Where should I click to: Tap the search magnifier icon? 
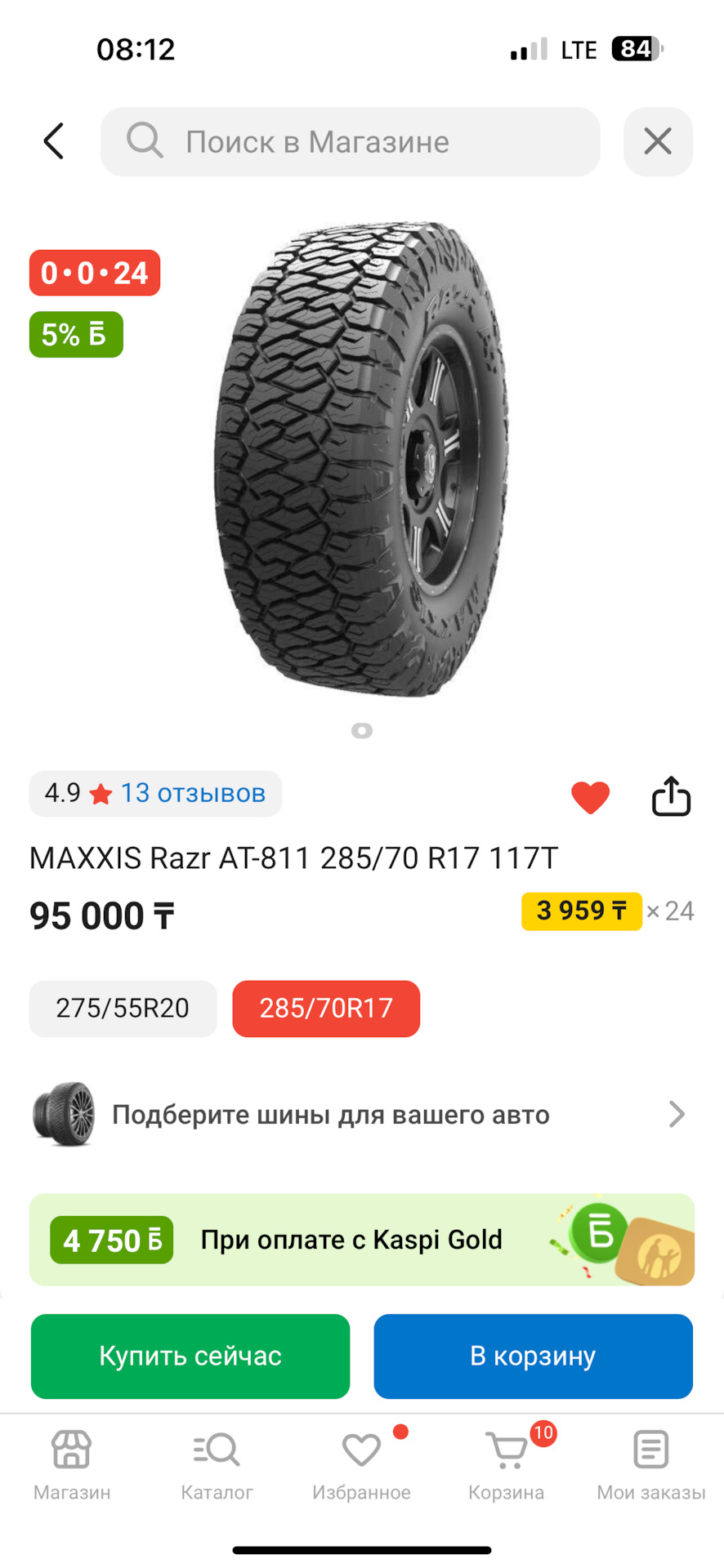click(x=144, y=141)
